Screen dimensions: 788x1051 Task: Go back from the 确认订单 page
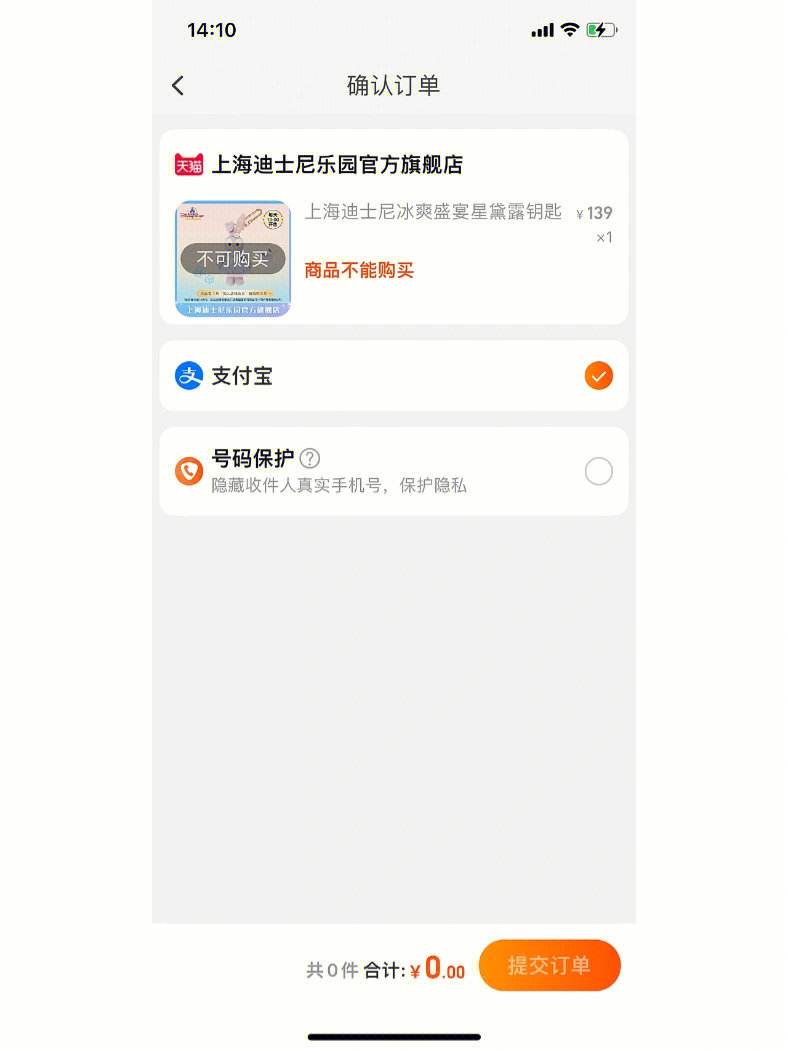178,86
